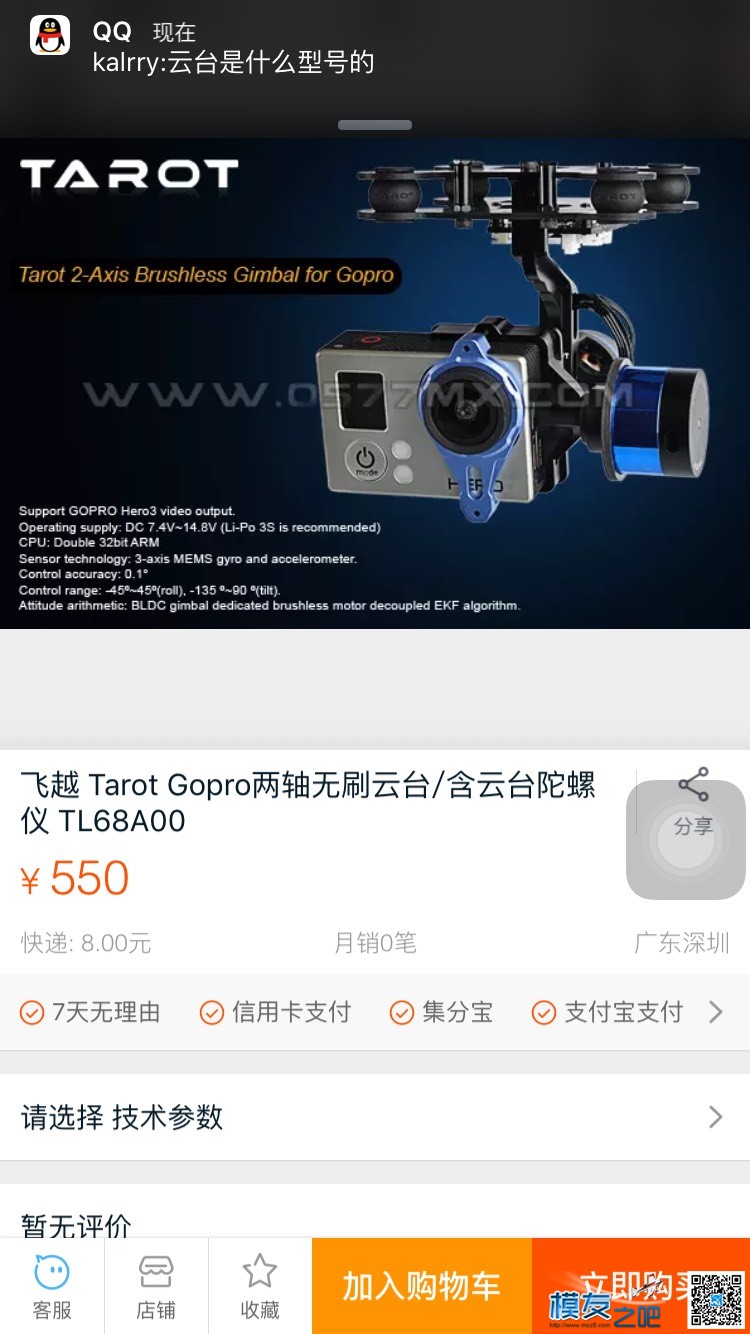Tap 加入购物车 to add to cart
The height and width of the screenshot is (1334, 750).
tap(421, 1287)
